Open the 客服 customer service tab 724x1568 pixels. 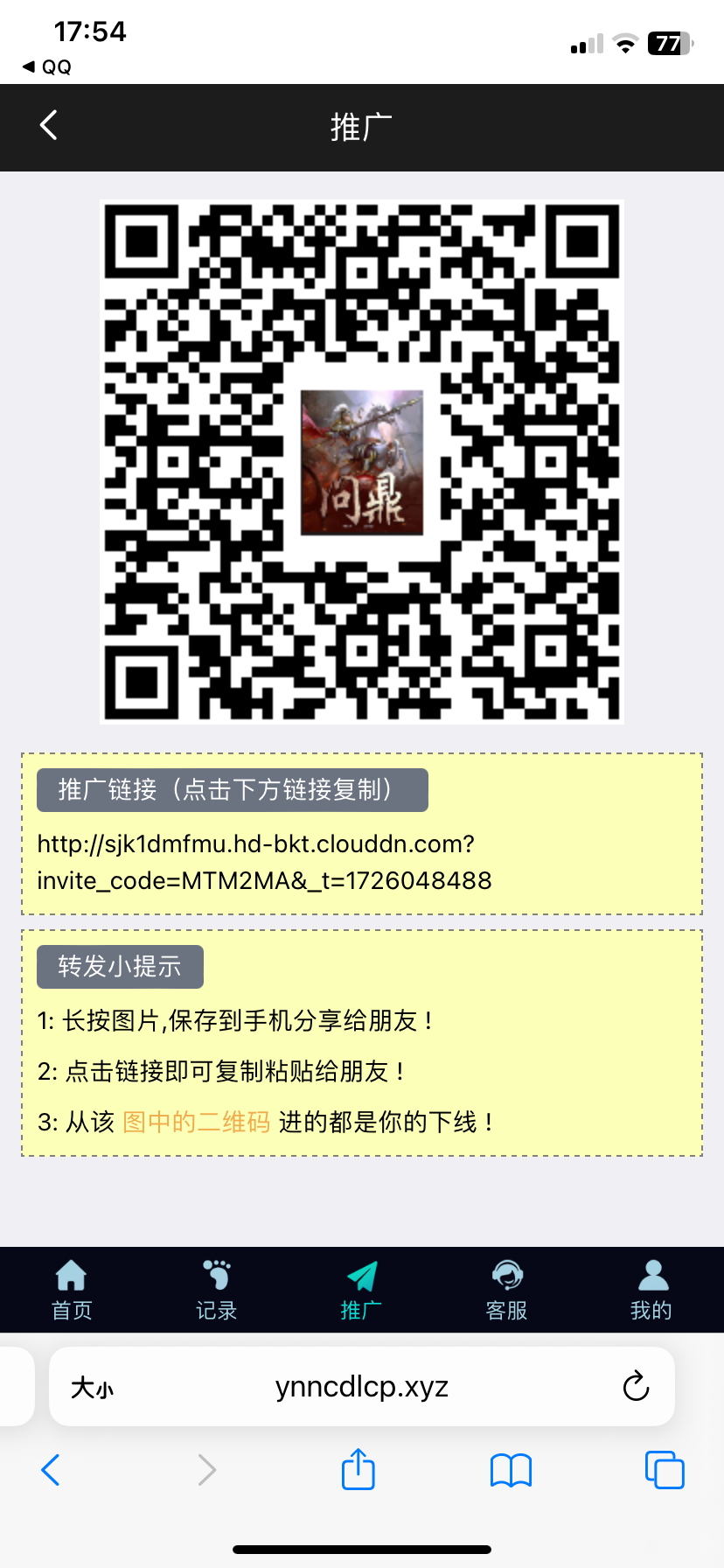click(x=506, y=1290)
